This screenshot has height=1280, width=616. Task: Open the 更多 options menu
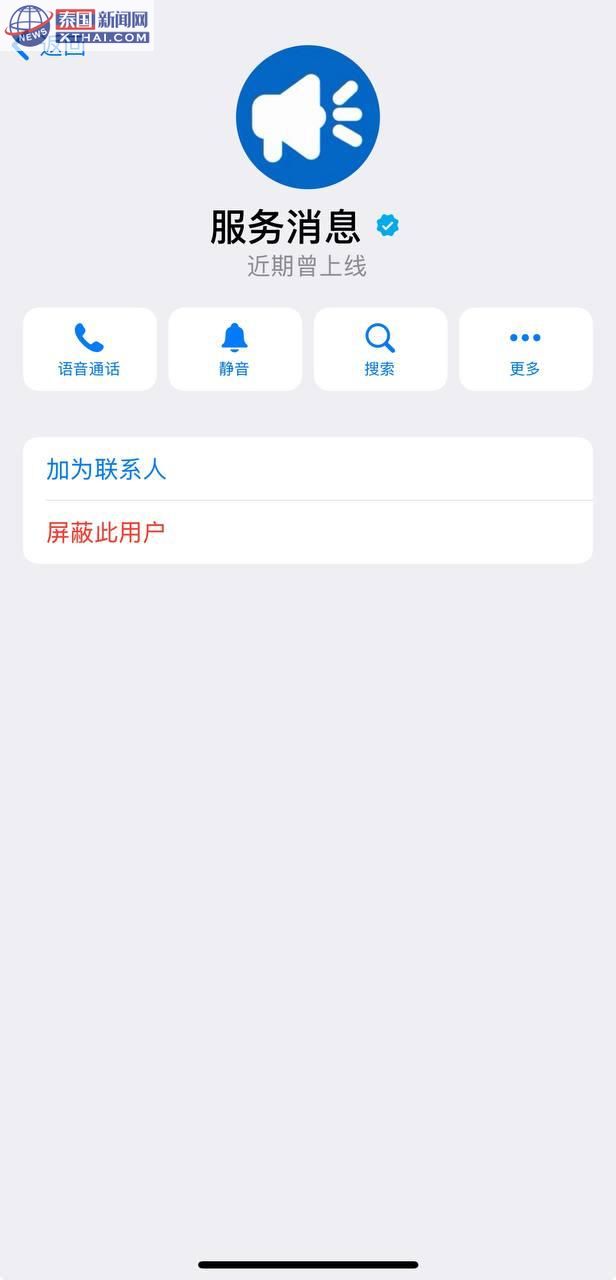(x=525, y=349)
